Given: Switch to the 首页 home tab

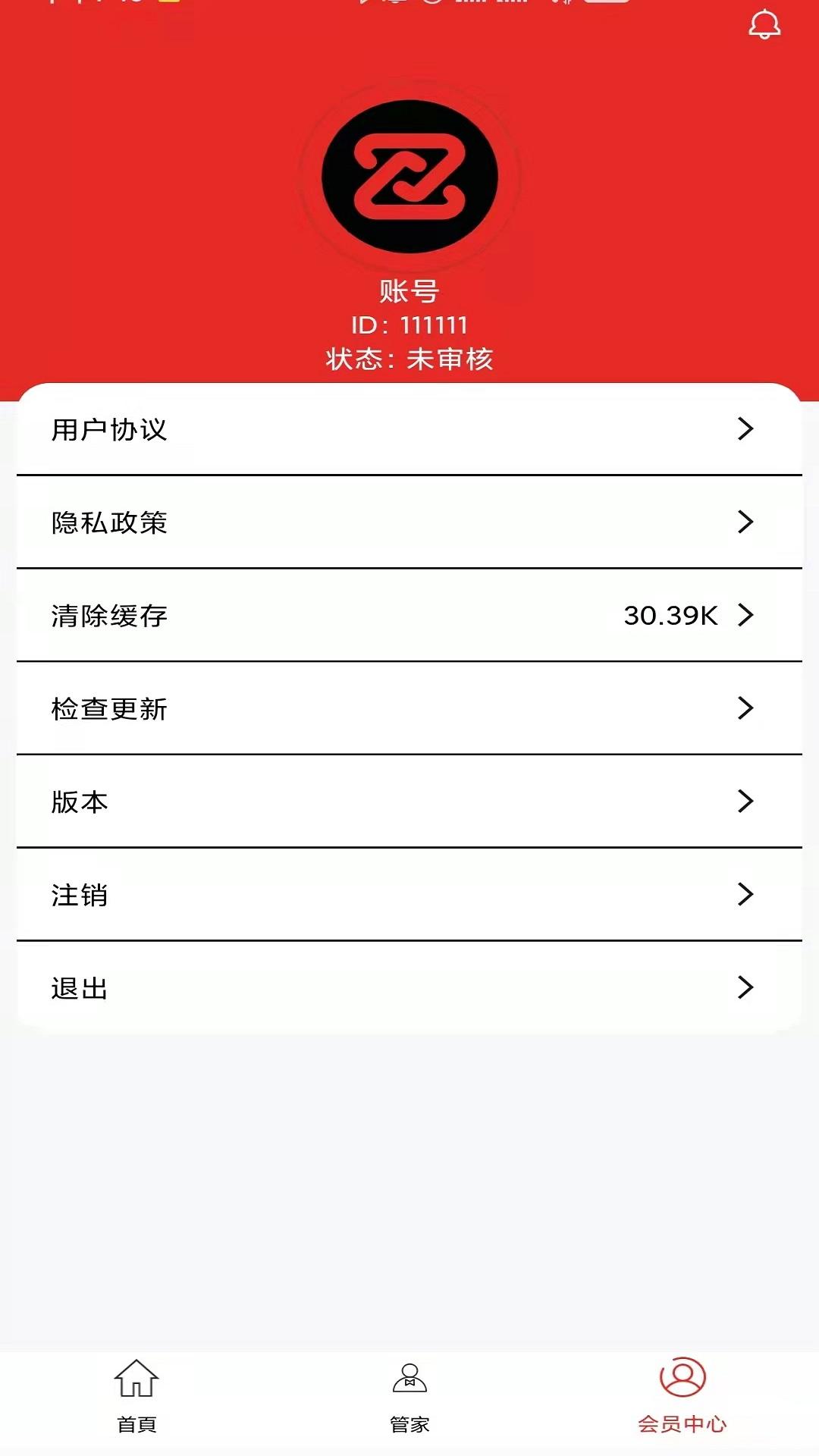Looking at the screenshot, I should [x=136, y=1397].
